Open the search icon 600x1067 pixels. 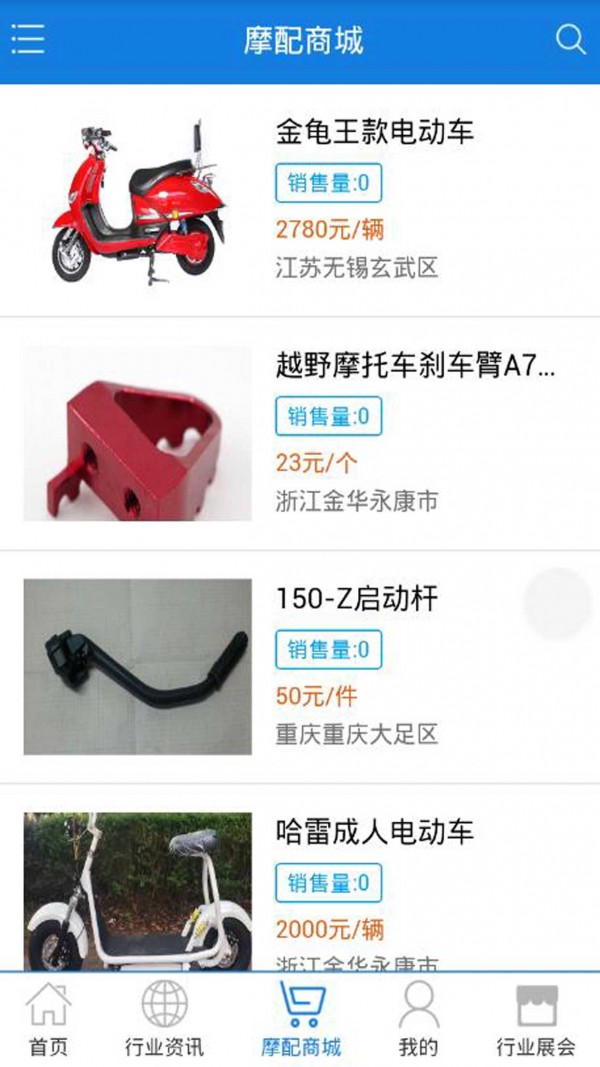[x=570, y=40]
